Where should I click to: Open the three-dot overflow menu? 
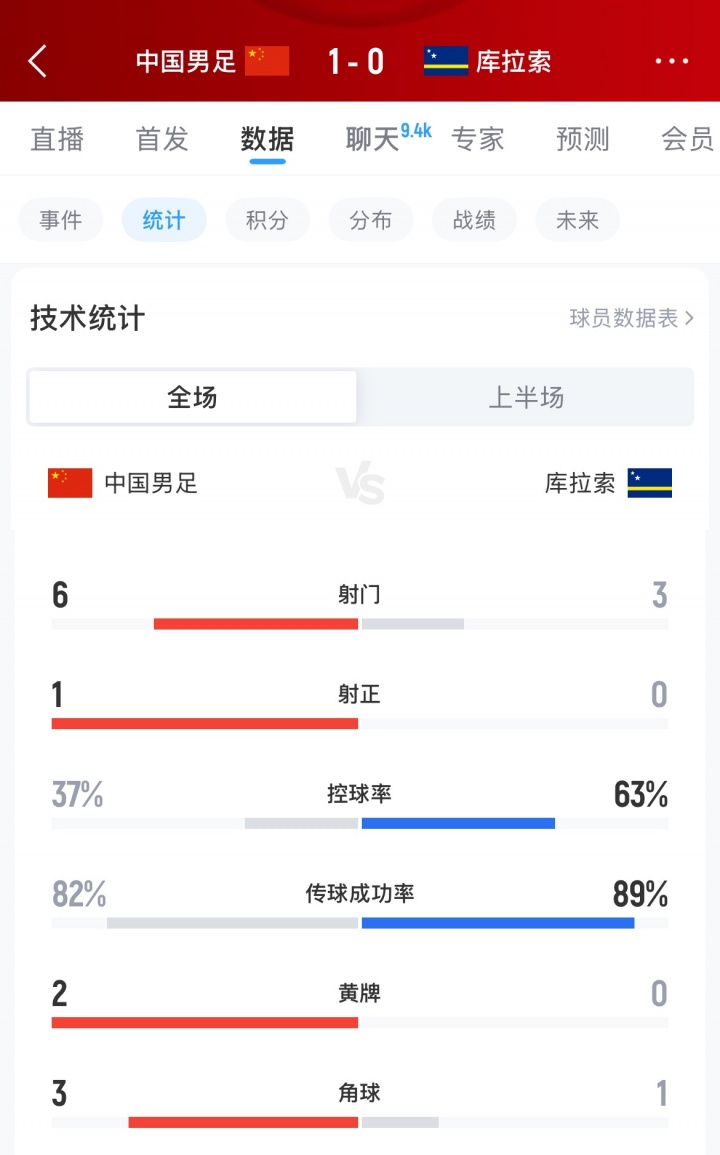point(672,62)
